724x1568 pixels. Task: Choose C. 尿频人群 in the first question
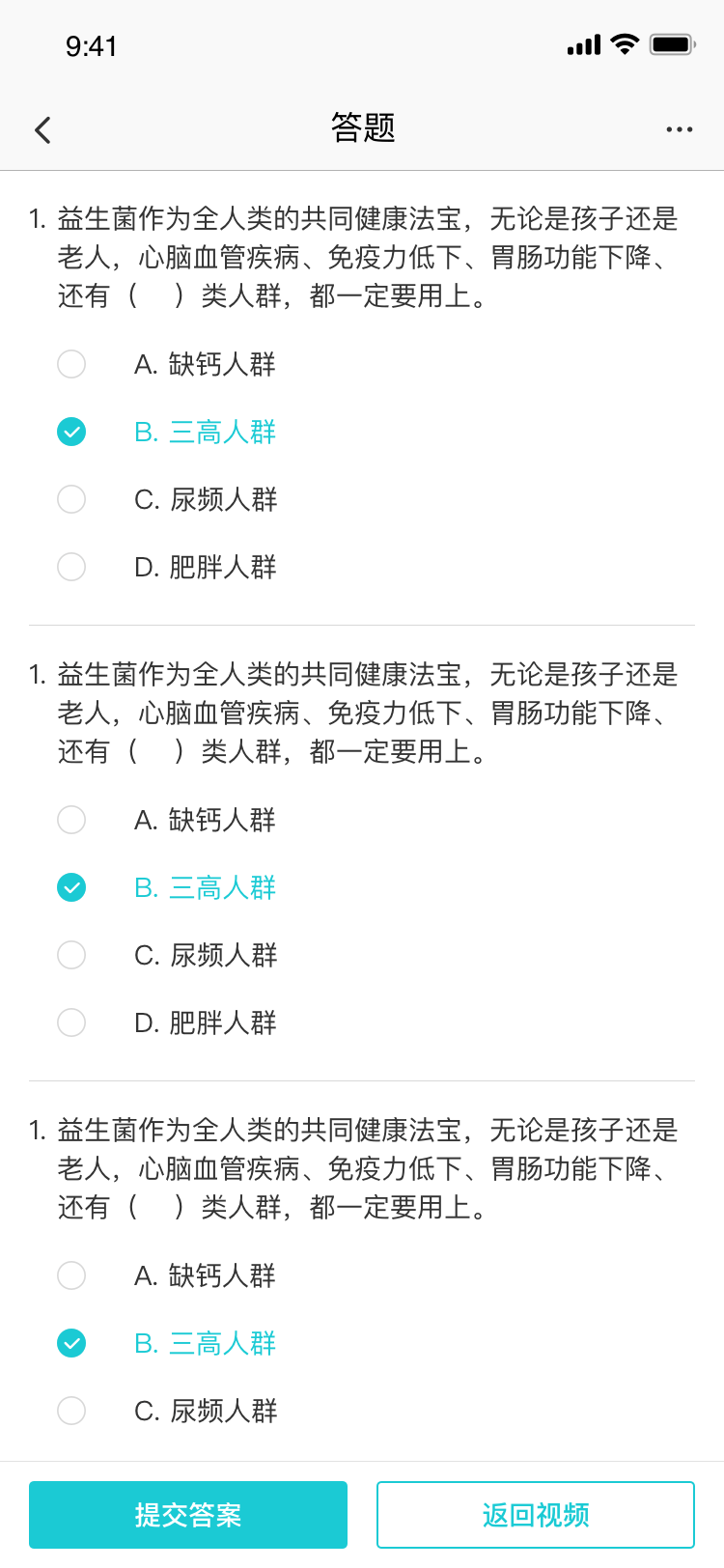[71, 499]
